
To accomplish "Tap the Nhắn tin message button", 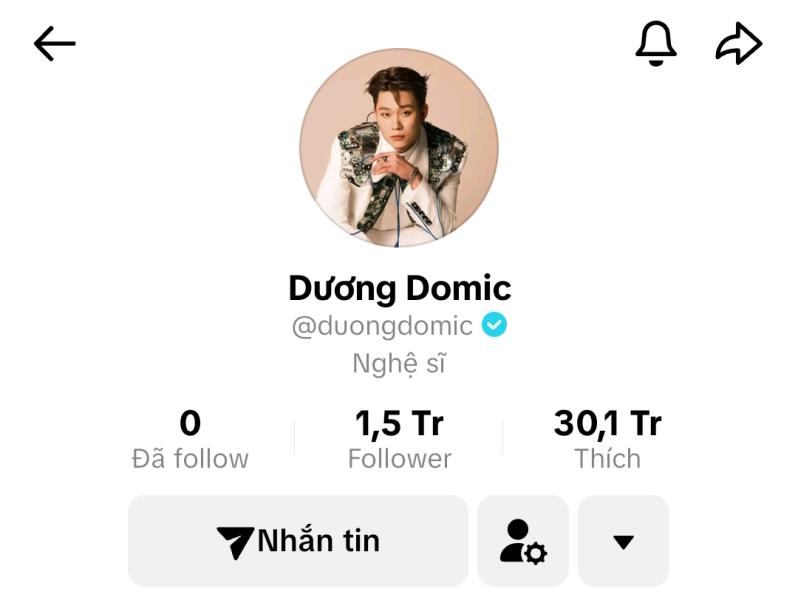I will click(298, 541).
